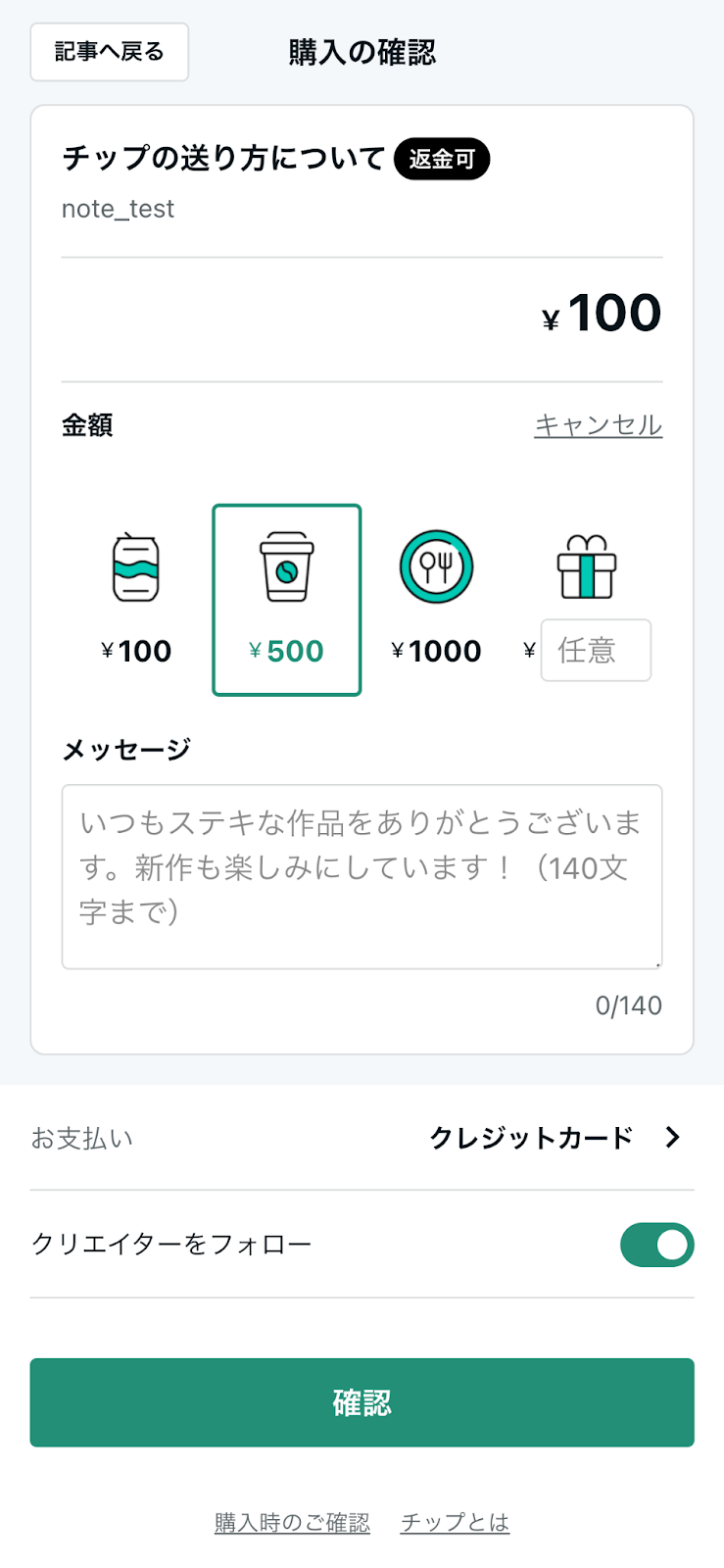
Task: Tap the メッセージ text area
Action: 362,877
